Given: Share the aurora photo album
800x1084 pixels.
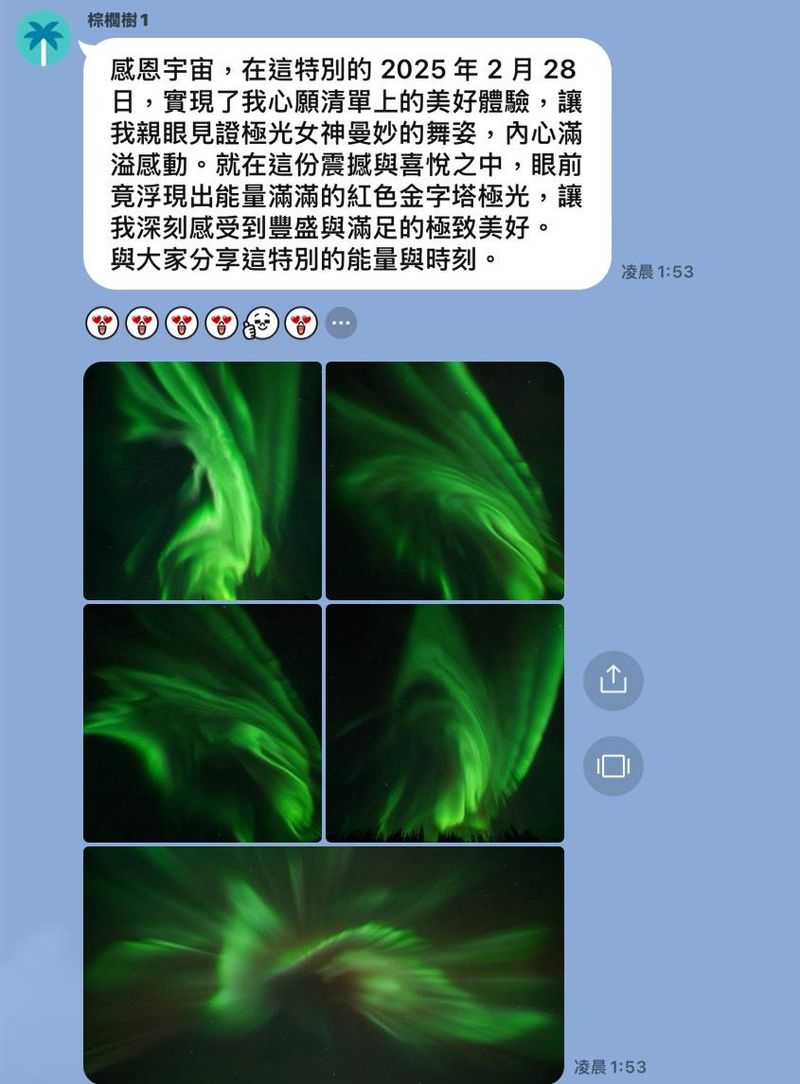Looking at the screenshot, I should tap(613, 680).
